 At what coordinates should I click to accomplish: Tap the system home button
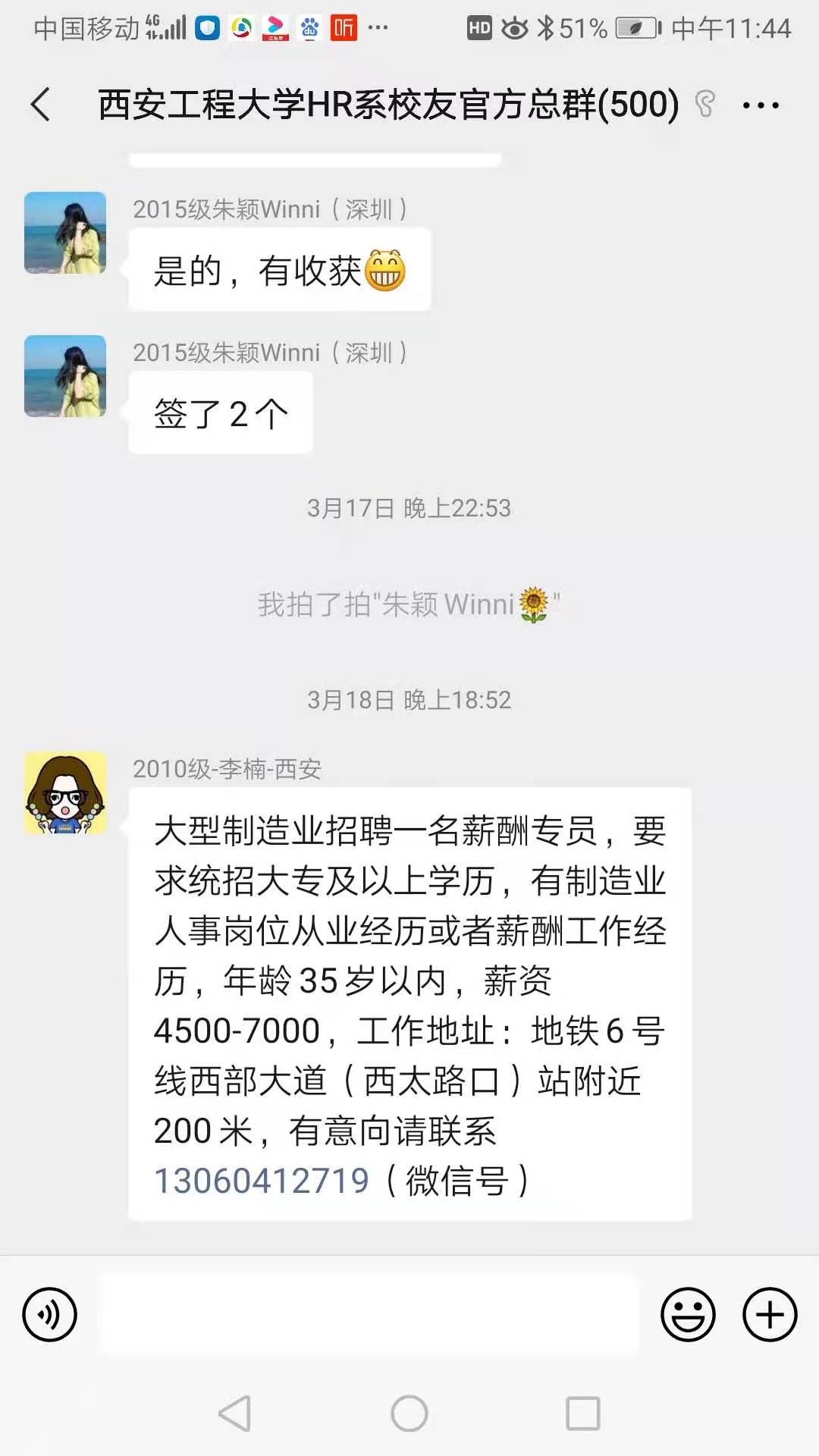[409, 1414]
